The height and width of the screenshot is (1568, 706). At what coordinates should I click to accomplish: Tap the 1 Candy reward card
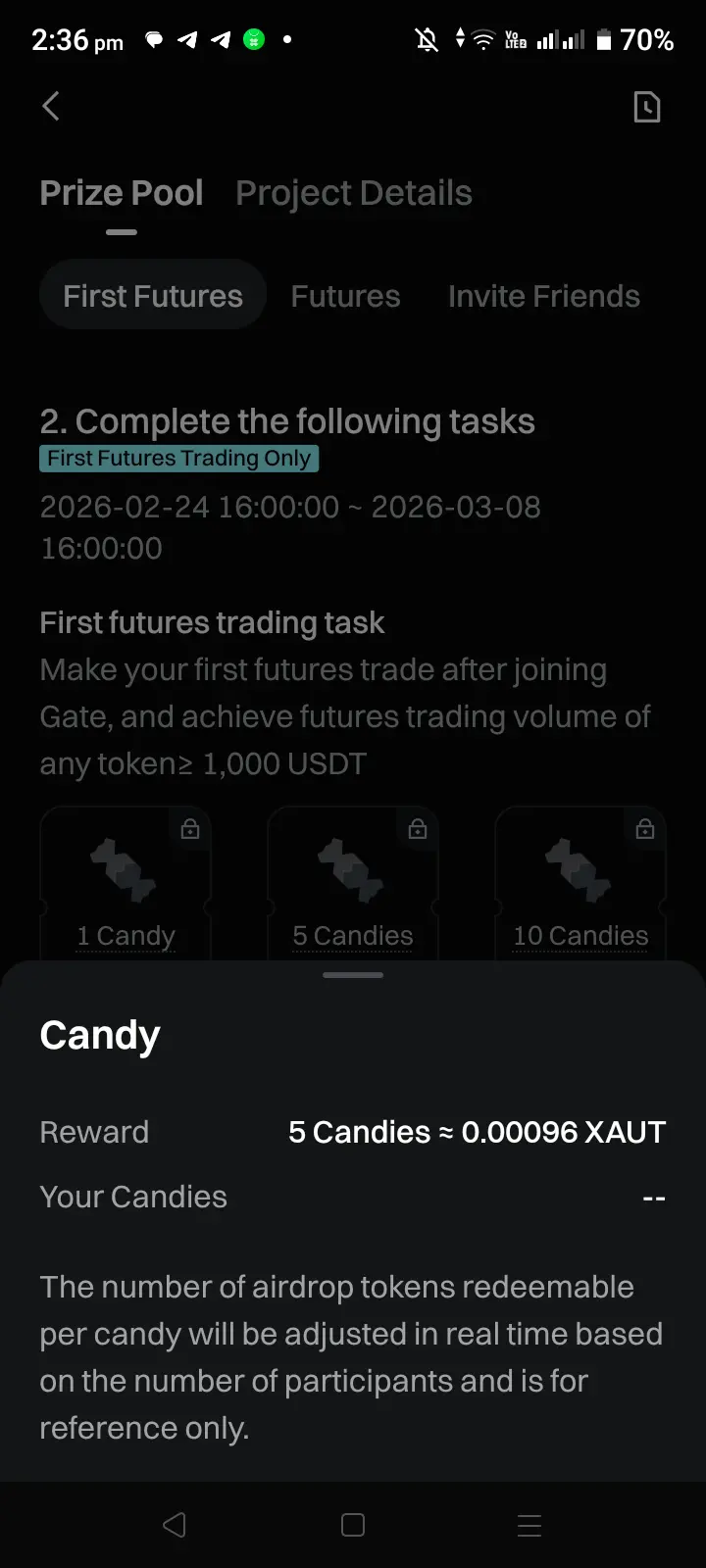126,883
